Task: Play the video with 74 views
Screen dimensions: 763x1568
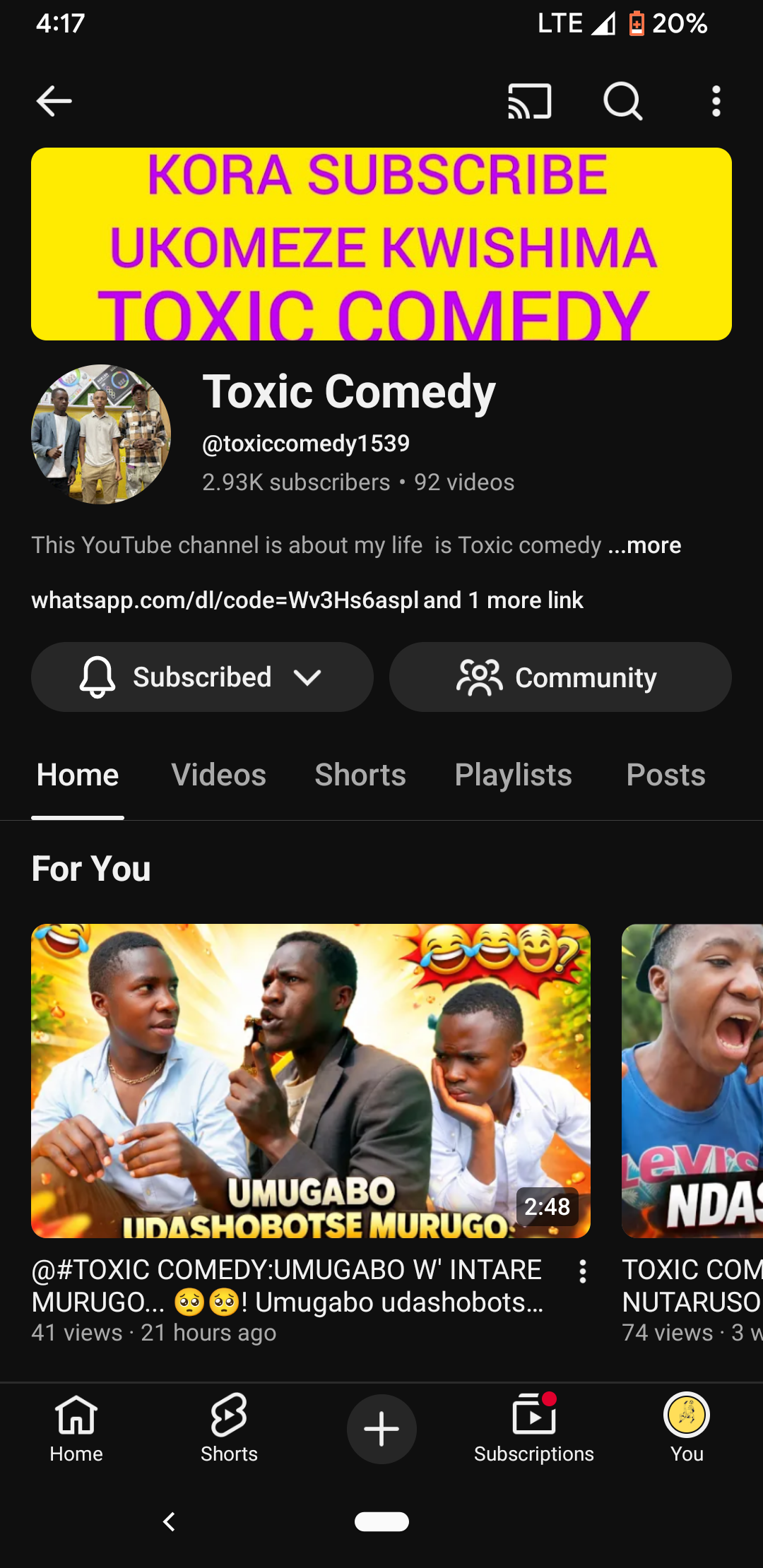Action: click(x=692, y=1081)
